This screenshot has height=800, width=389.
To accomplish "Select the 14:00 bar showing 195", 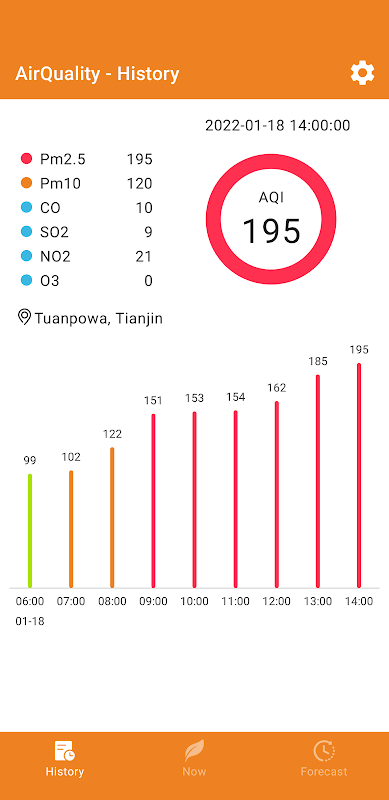I will pos(359,476).
